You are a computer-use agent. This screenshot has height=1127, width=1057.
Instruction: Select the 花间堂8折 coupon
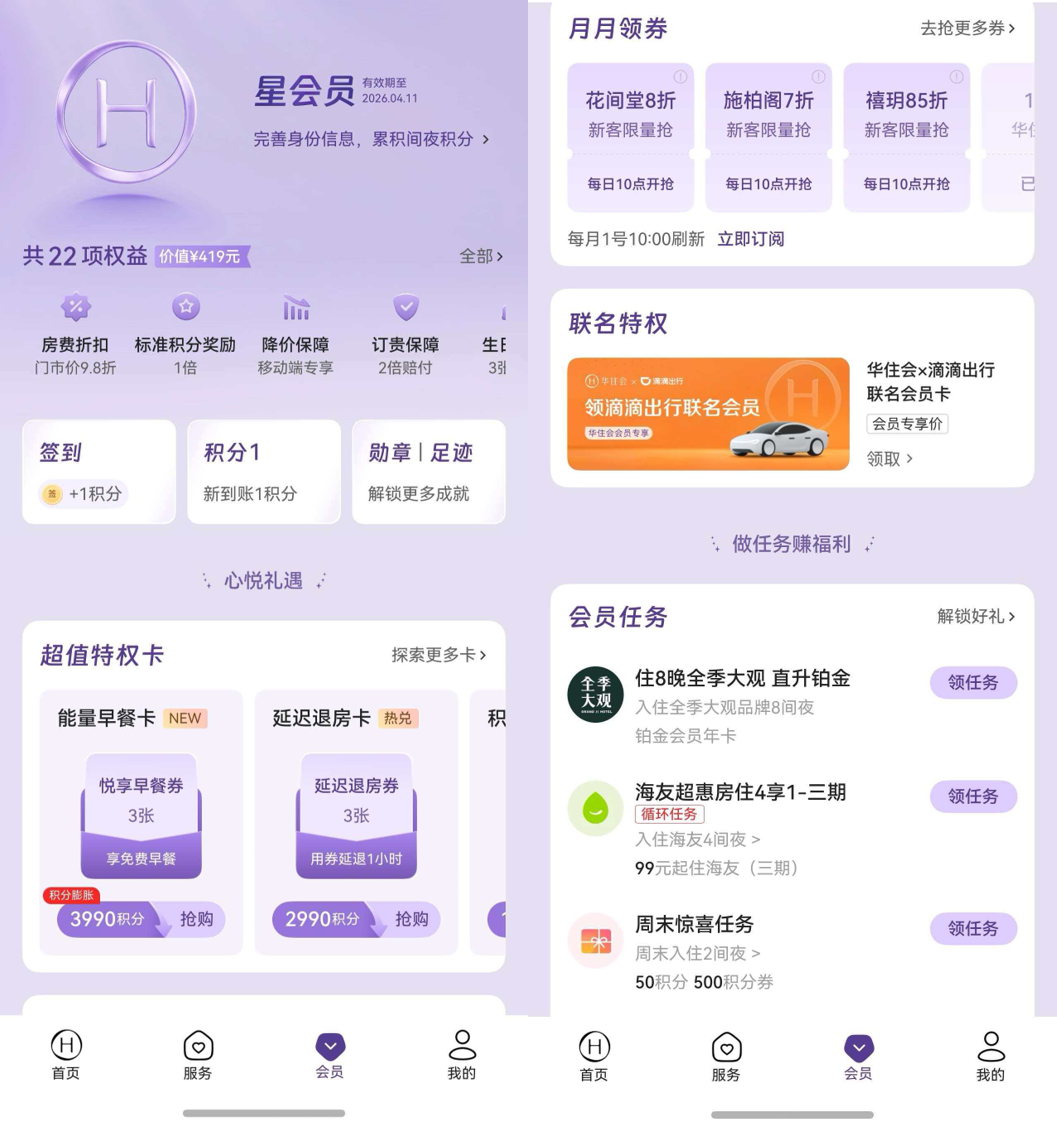point(630,137)
